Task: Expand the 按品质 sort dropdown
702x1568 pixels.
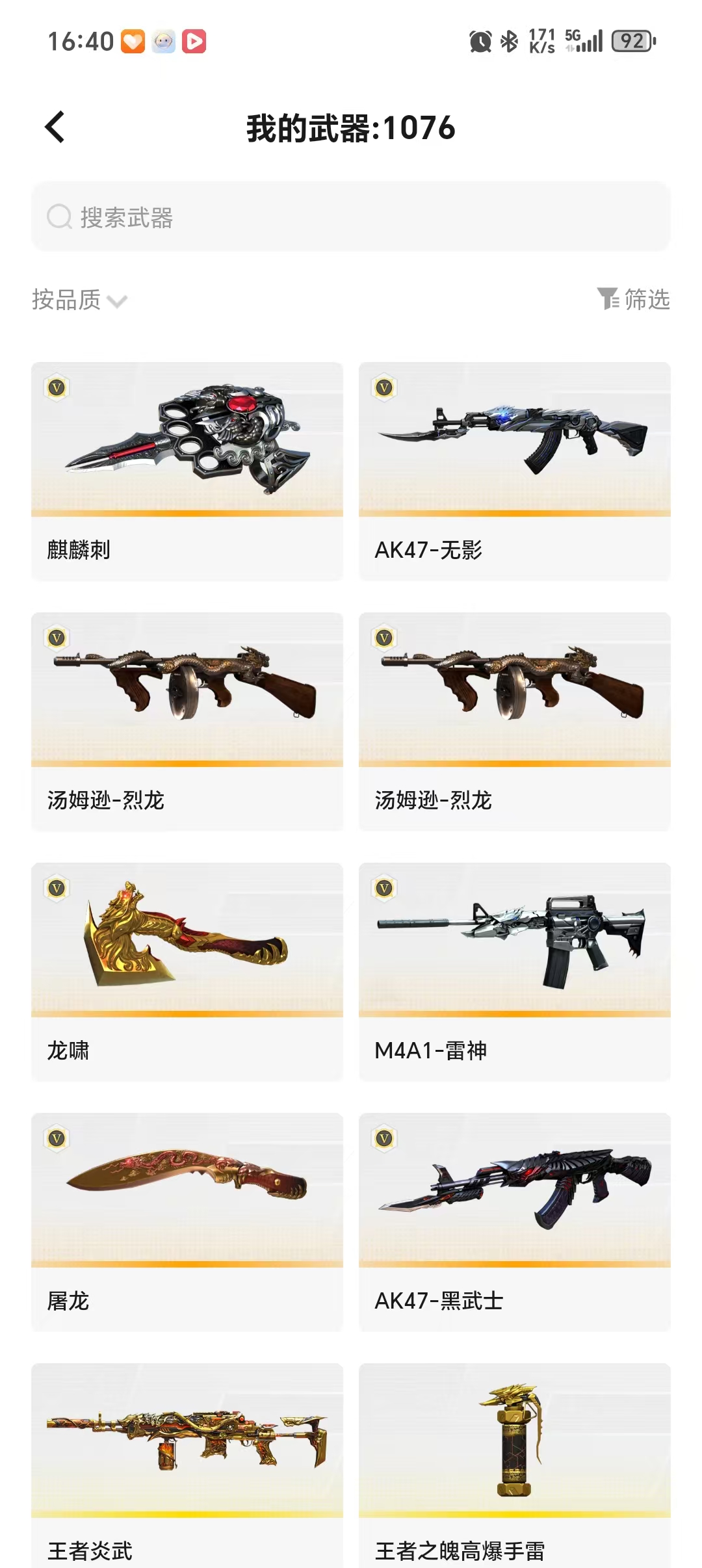Action: pyautogui.click(x=79, y=300)
